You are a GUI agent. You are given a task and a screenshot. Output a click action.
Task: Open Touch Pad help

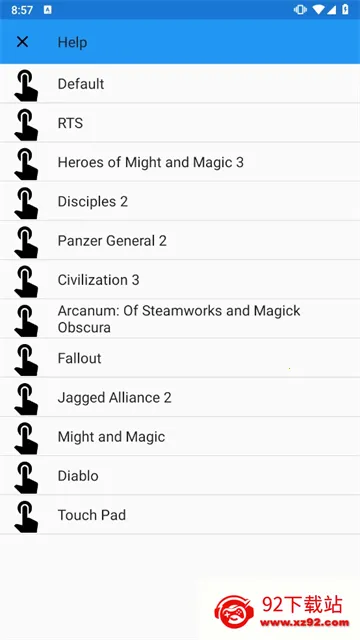point(180,515)
